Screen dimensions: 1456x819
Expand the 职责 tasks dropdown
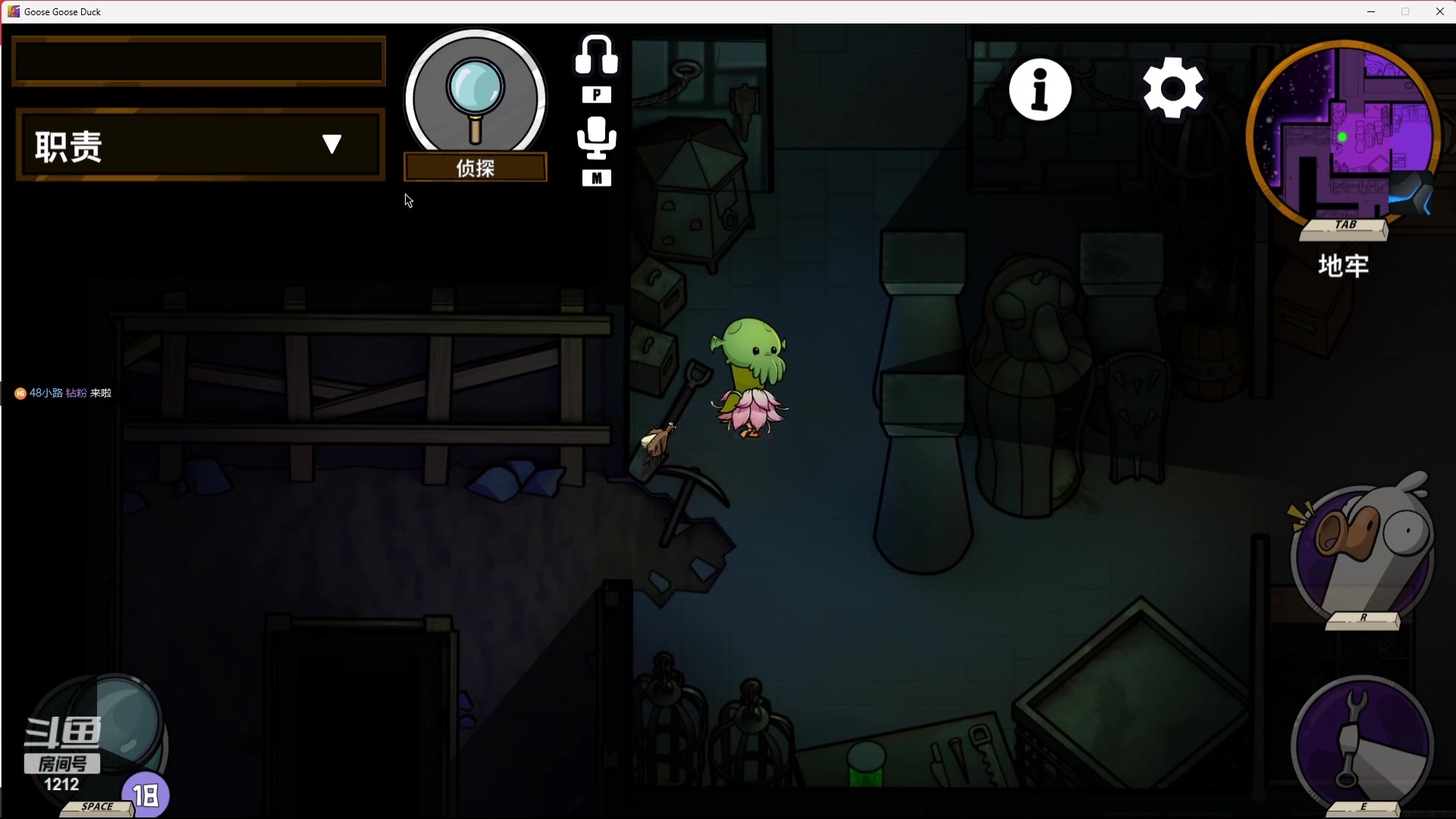pyautogui.click(x=331, y=144)
